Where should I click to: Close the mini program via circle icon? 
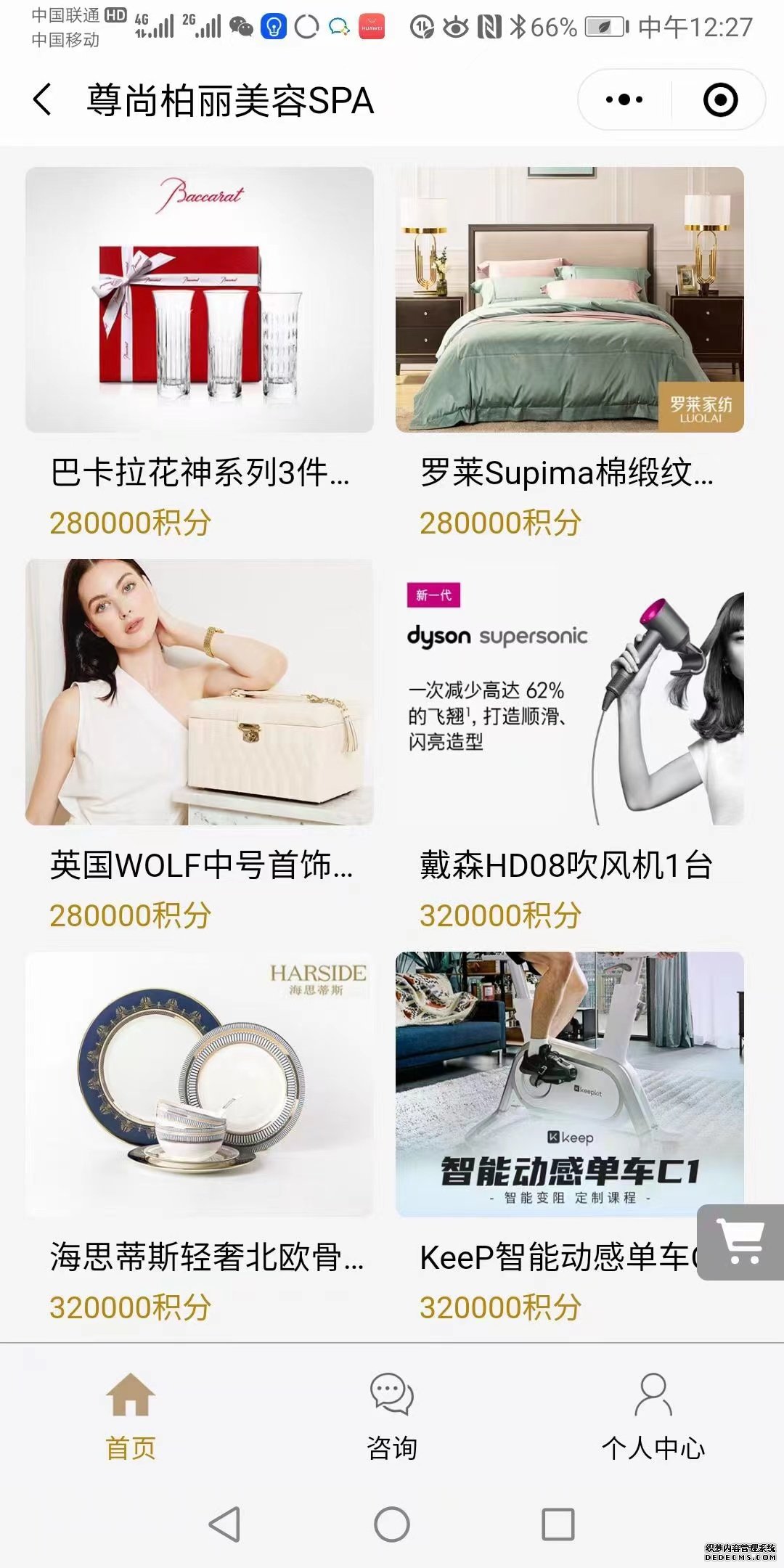720,99
